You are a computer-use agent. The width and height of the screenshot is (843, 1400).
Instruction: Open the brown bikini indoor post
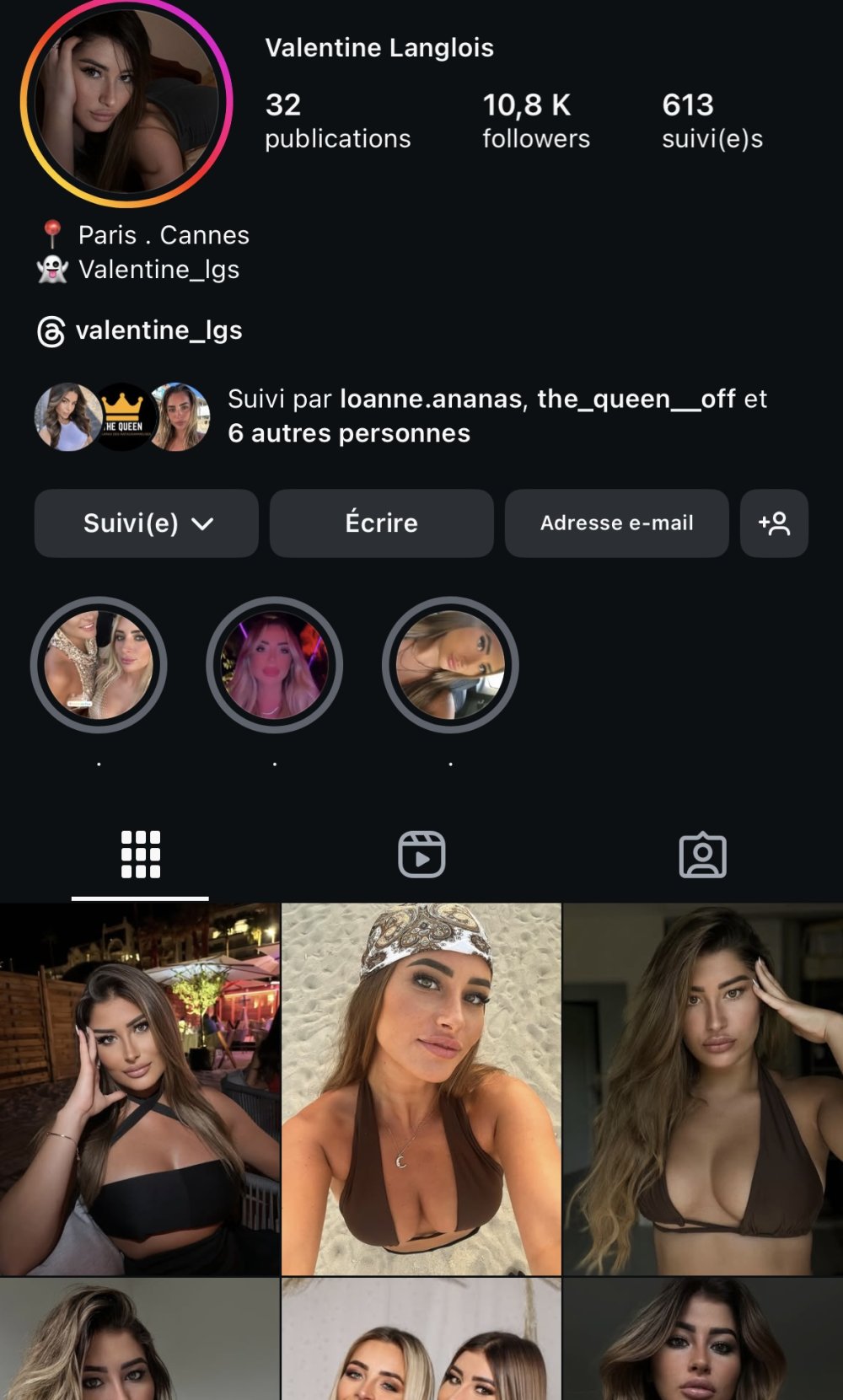[x=703, y=1089]
